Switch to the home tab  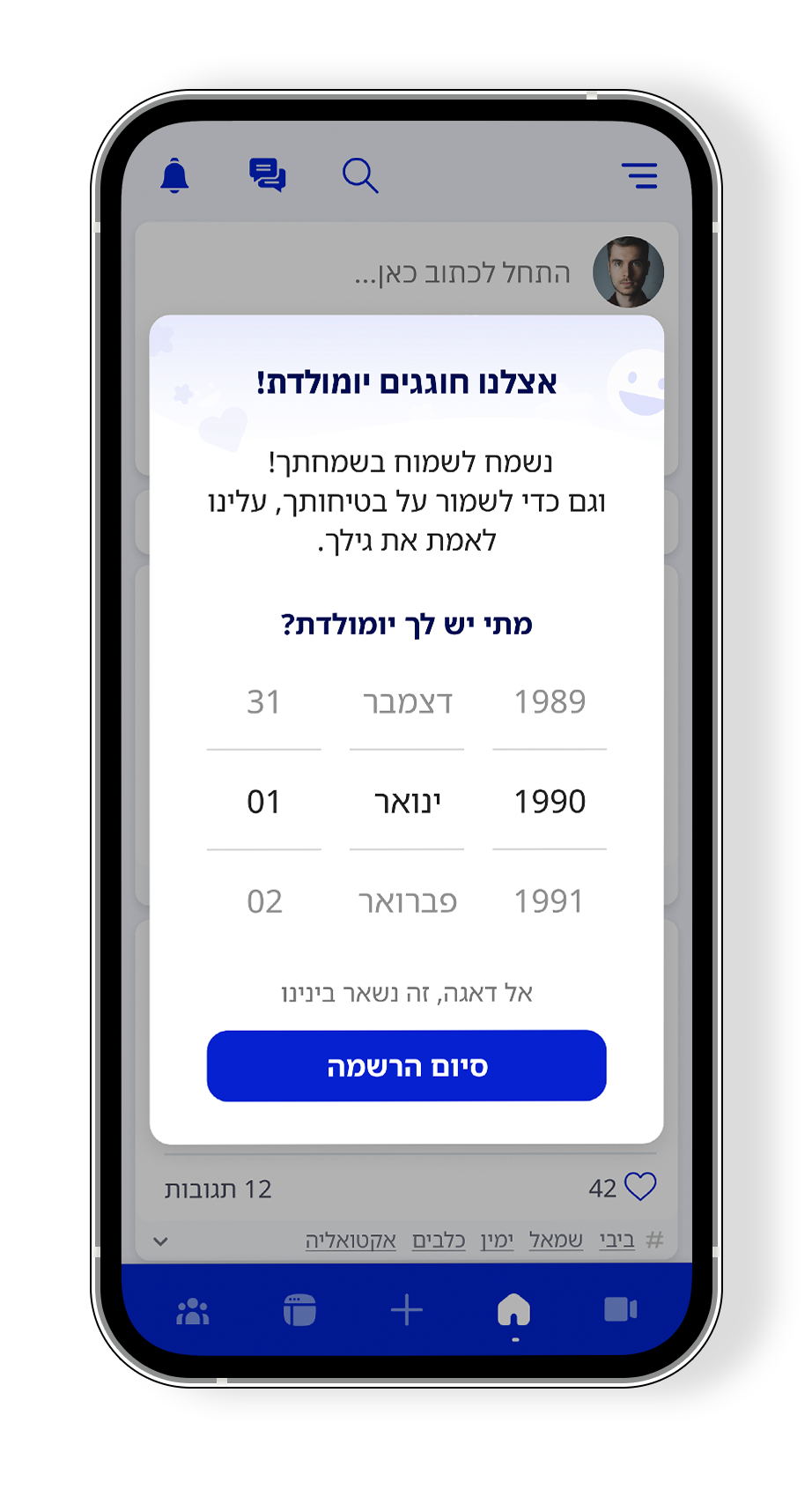click(513, 1310)
